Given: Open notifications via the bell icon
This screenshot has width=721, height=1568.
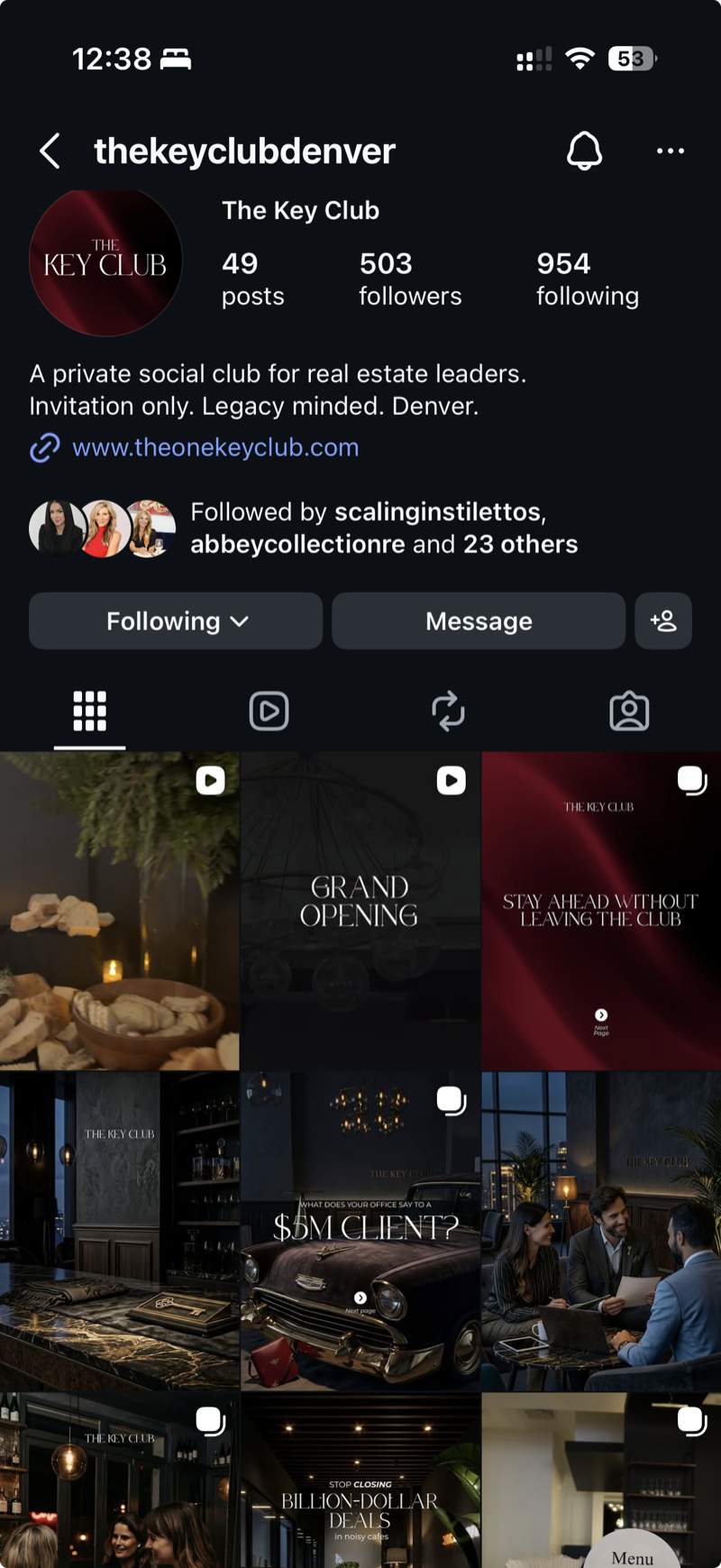Looking at the screenshot, I should [584, 151].
